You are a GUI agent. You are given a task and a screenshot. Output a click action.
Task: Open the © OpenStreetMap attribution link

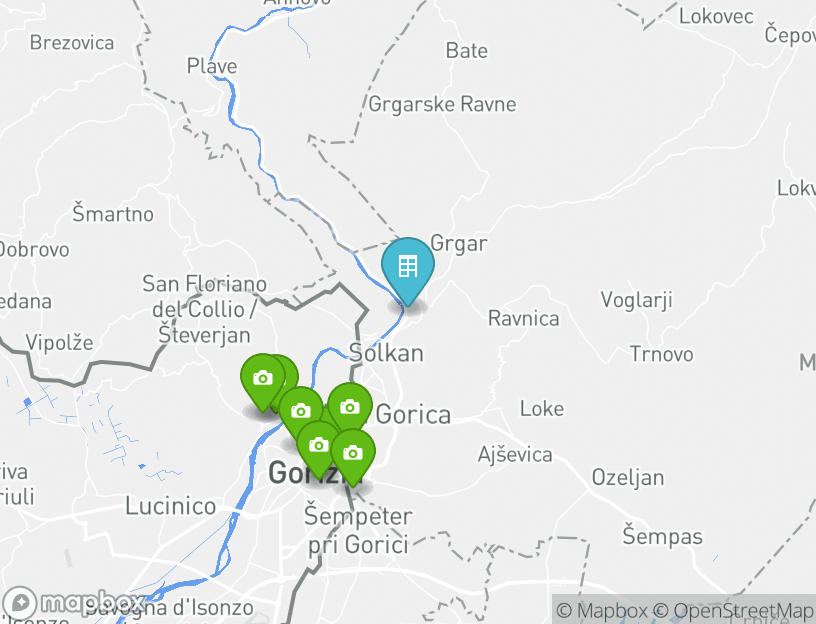[x=734, y=610]
